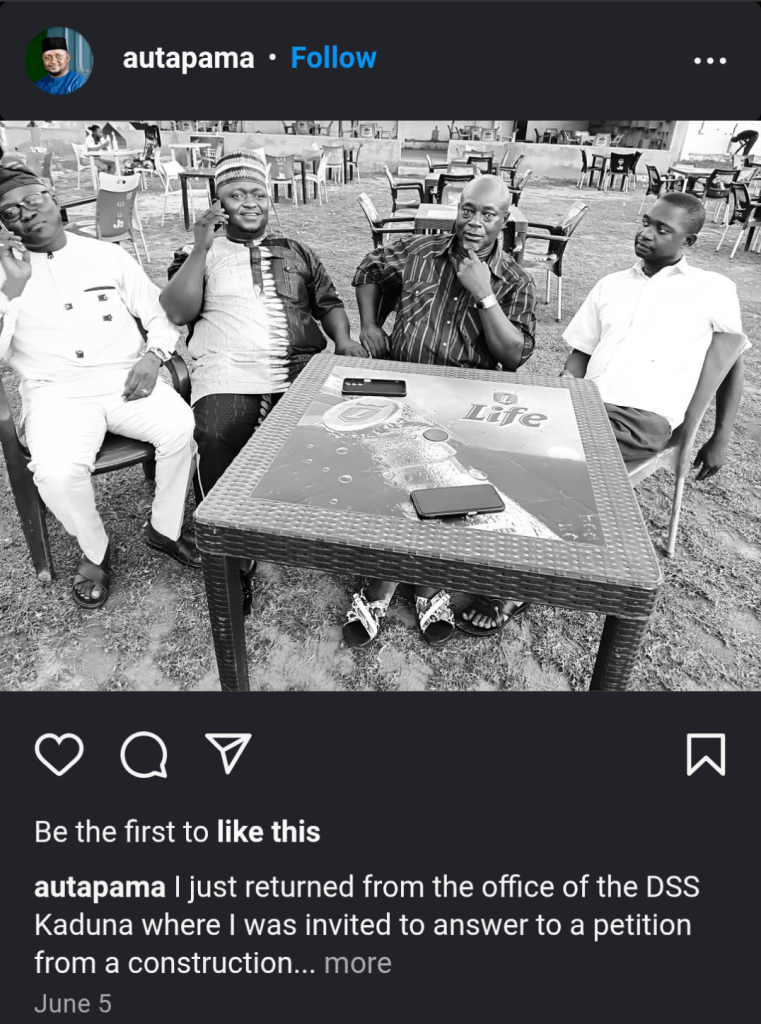Open autapama's profile picture
761x1024 pixels.
pyautogui.click(x=59, y=60)
